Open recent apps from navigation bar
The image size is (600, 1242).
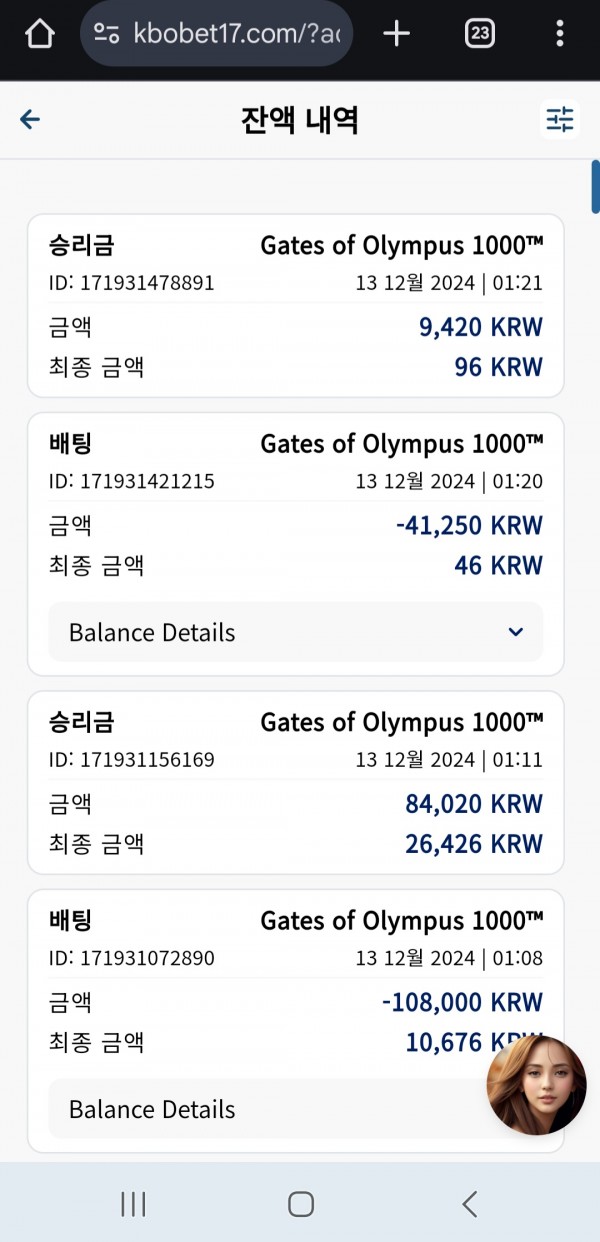point(133,1204)
